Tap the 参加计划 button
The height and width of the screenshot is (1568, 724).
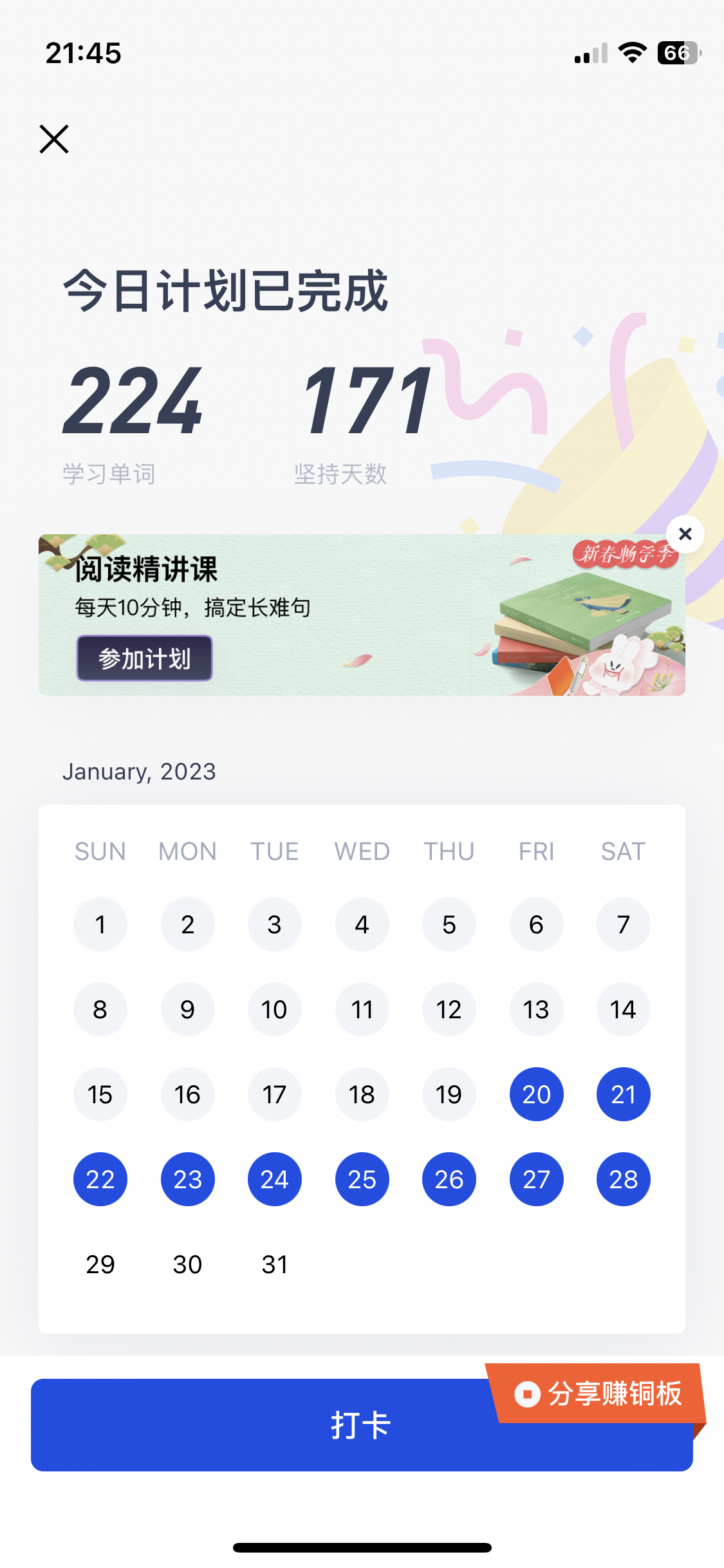[145, 658]
